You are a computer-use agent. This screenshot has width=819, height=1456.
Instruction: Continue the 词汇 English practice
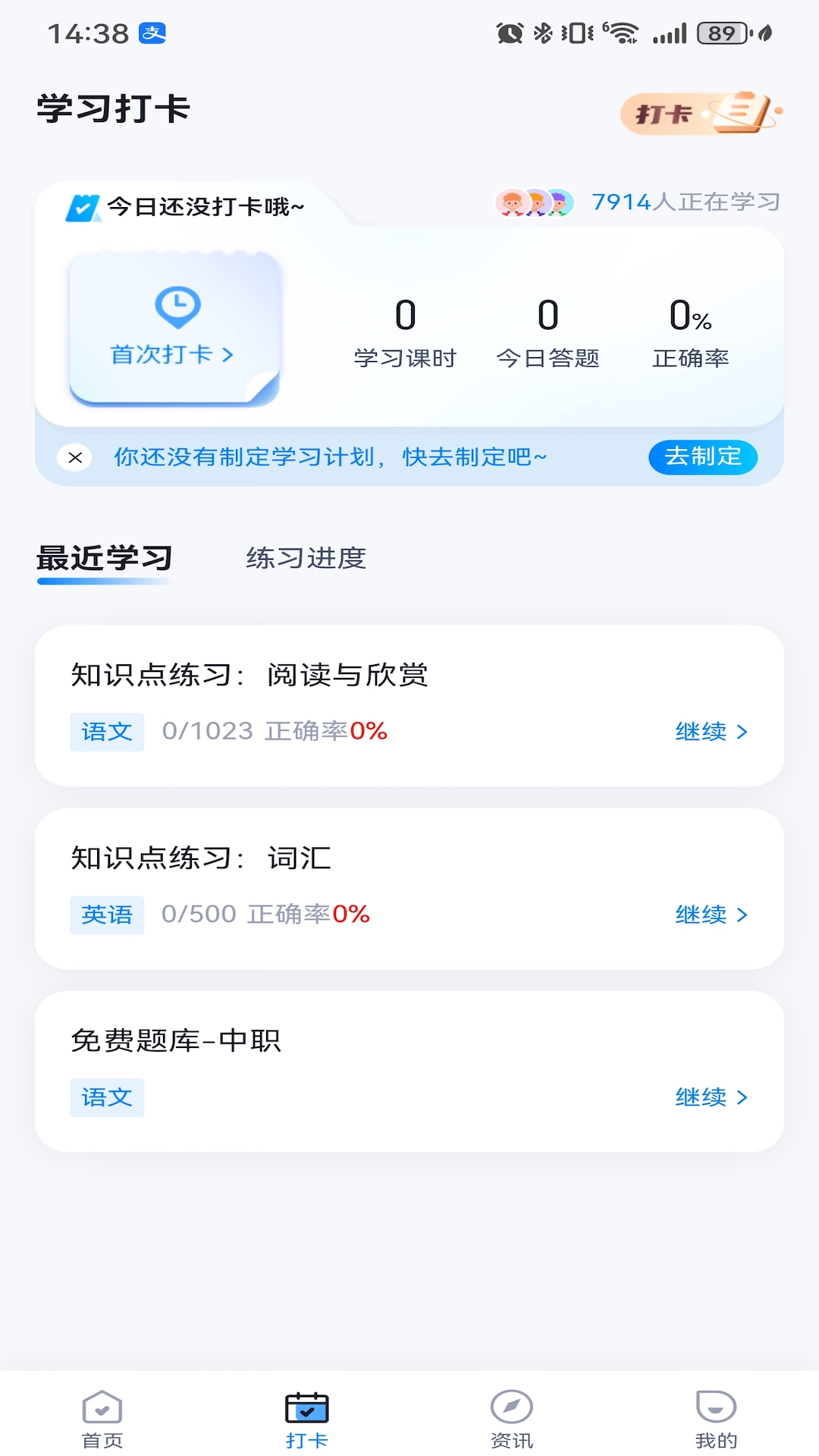coord(711,915)
